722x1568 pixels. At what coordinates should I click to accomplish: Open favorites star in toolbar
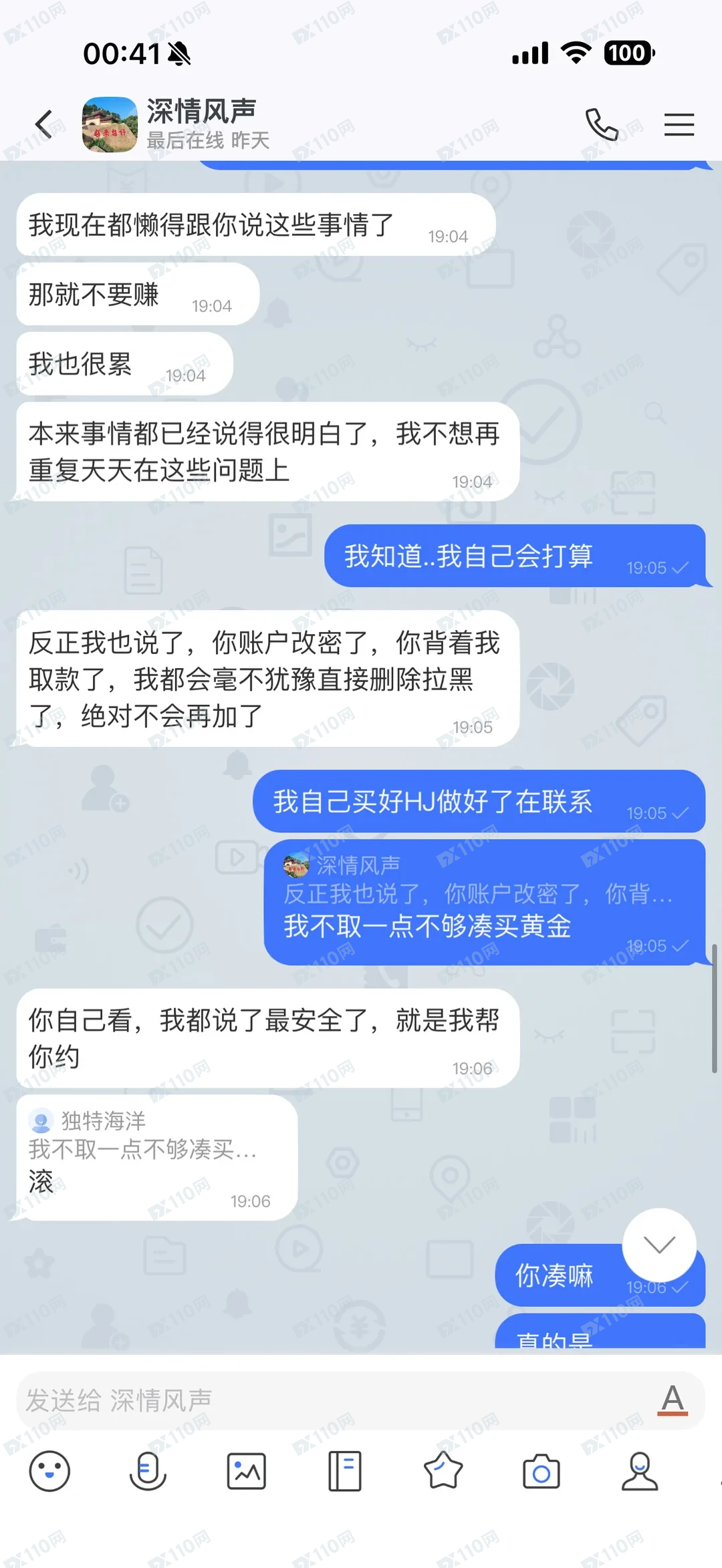443,1471
